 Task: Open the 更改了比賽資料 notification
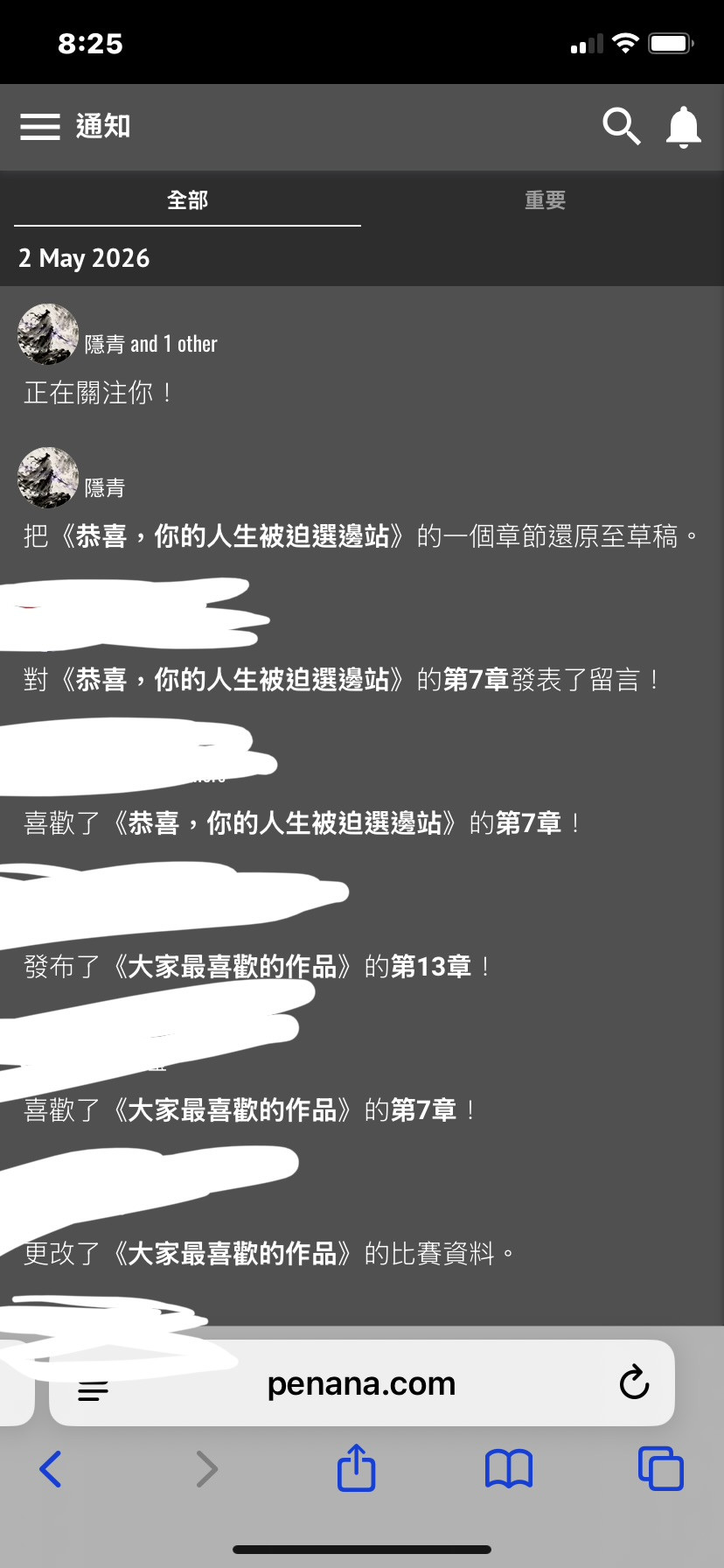point(362,1219)
